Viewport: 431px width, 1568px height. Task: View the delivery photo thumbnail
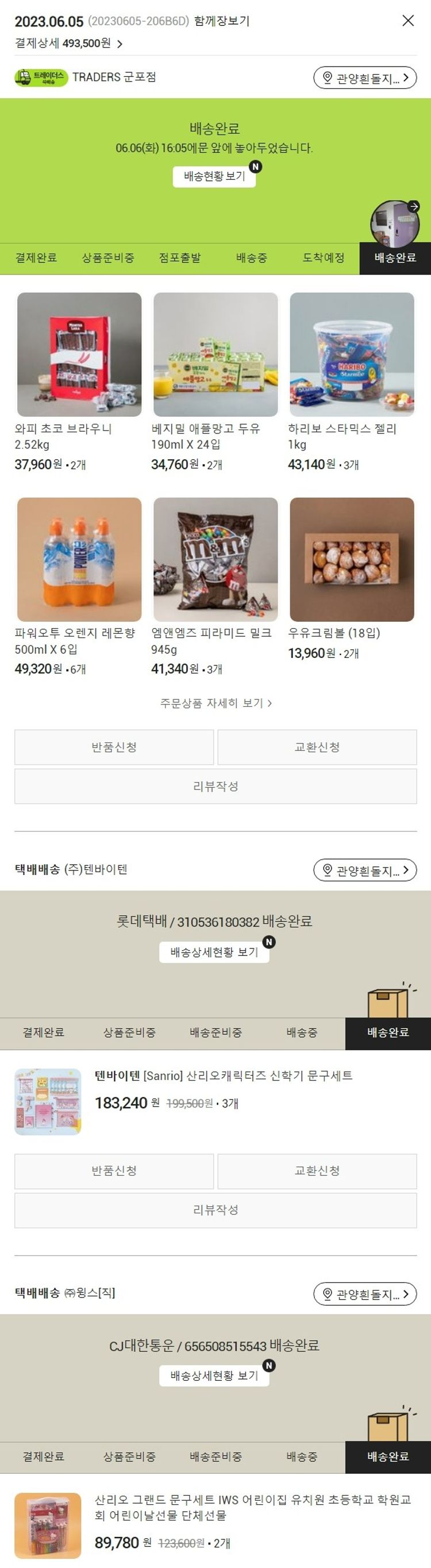tap(394, 224)
